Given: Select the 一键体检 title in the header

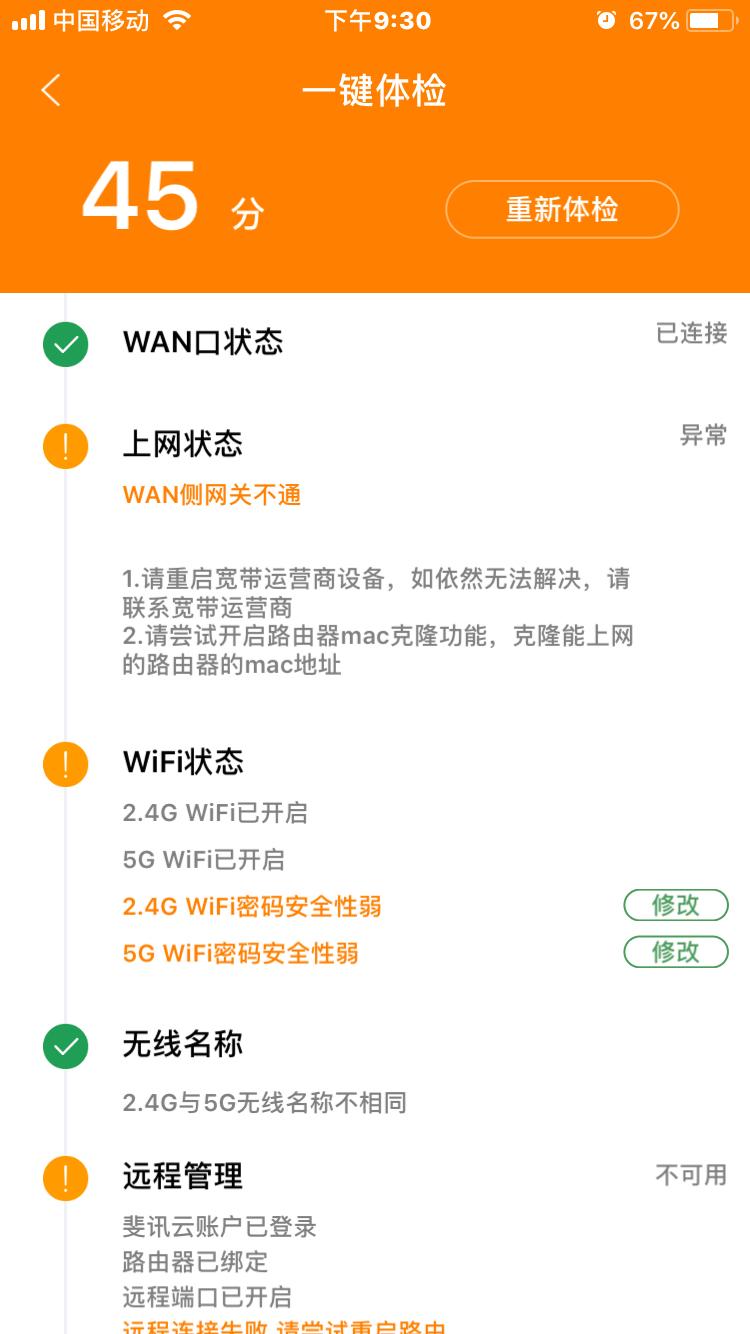Looking at the screenshot, I should pos(374,90).
